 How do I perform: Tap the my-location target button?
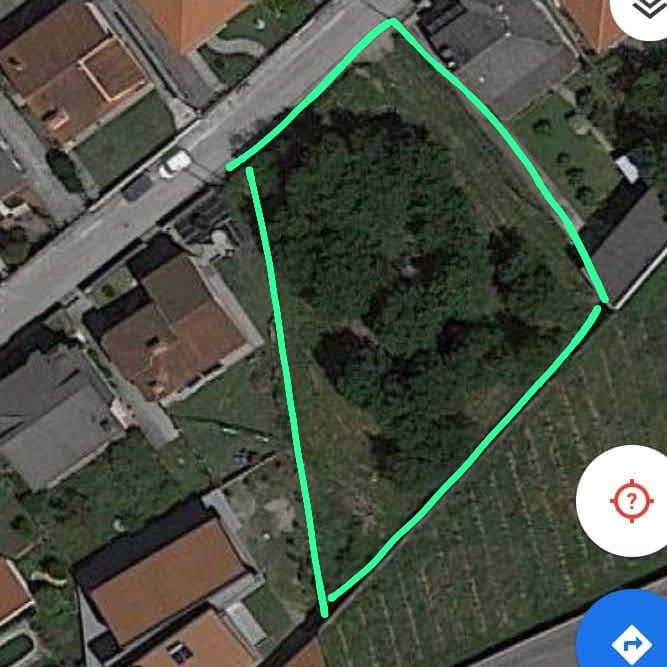click(629, 500)
